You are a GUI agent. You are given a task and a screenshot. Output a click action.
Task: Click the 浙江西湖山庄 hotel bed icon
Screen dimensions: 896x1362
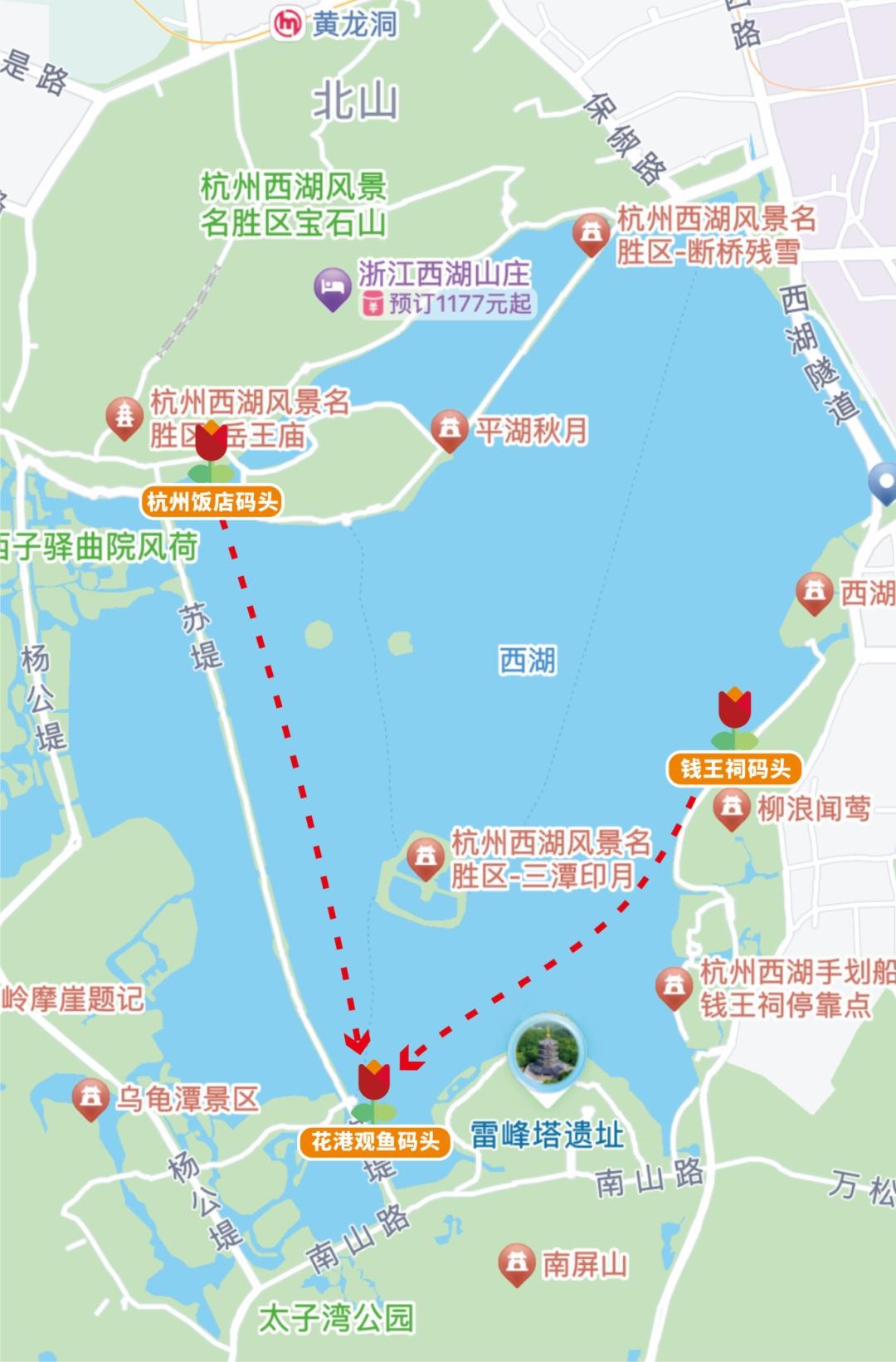click(331, 286)
